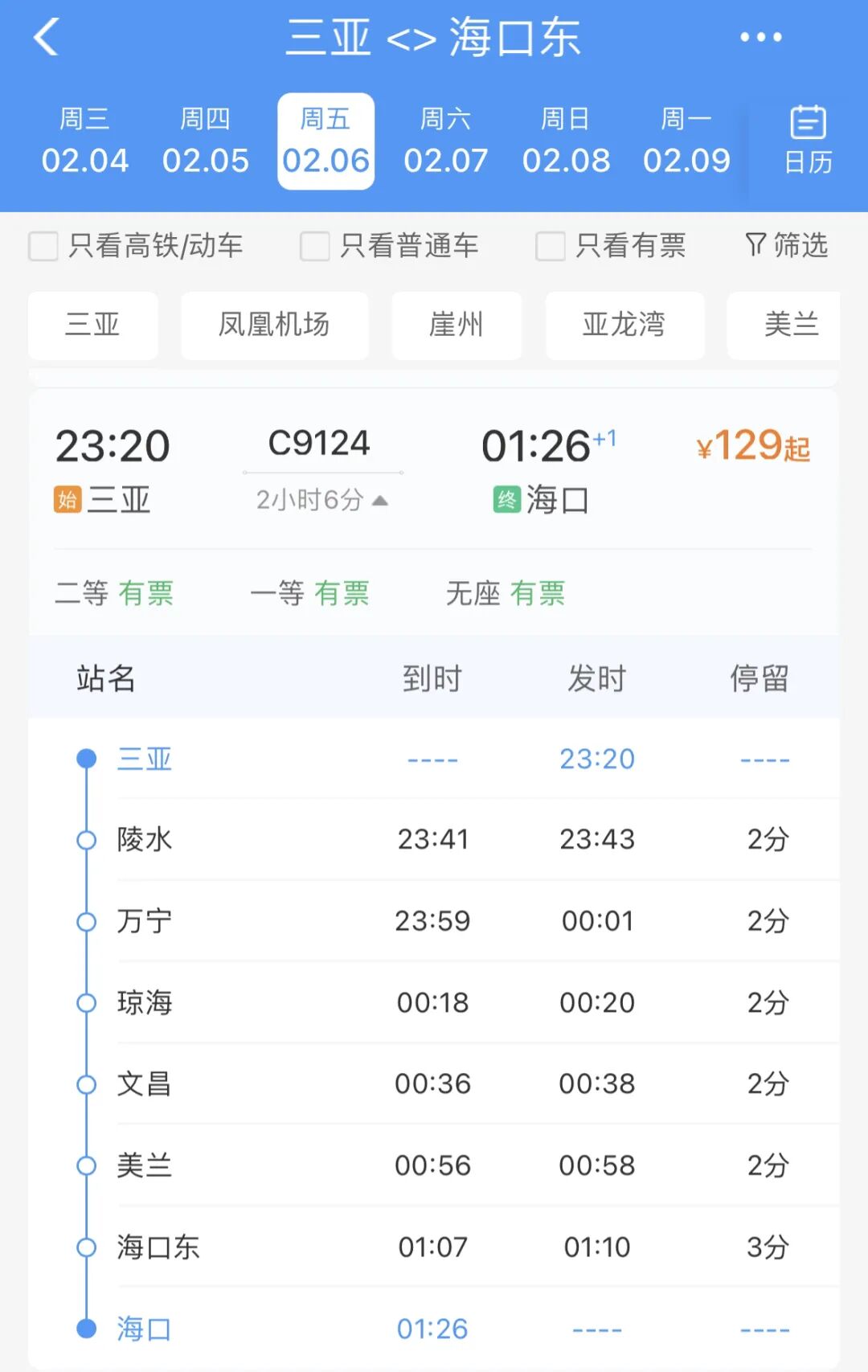
Task: Tap the 崖州 station chip
Action: 457,325
